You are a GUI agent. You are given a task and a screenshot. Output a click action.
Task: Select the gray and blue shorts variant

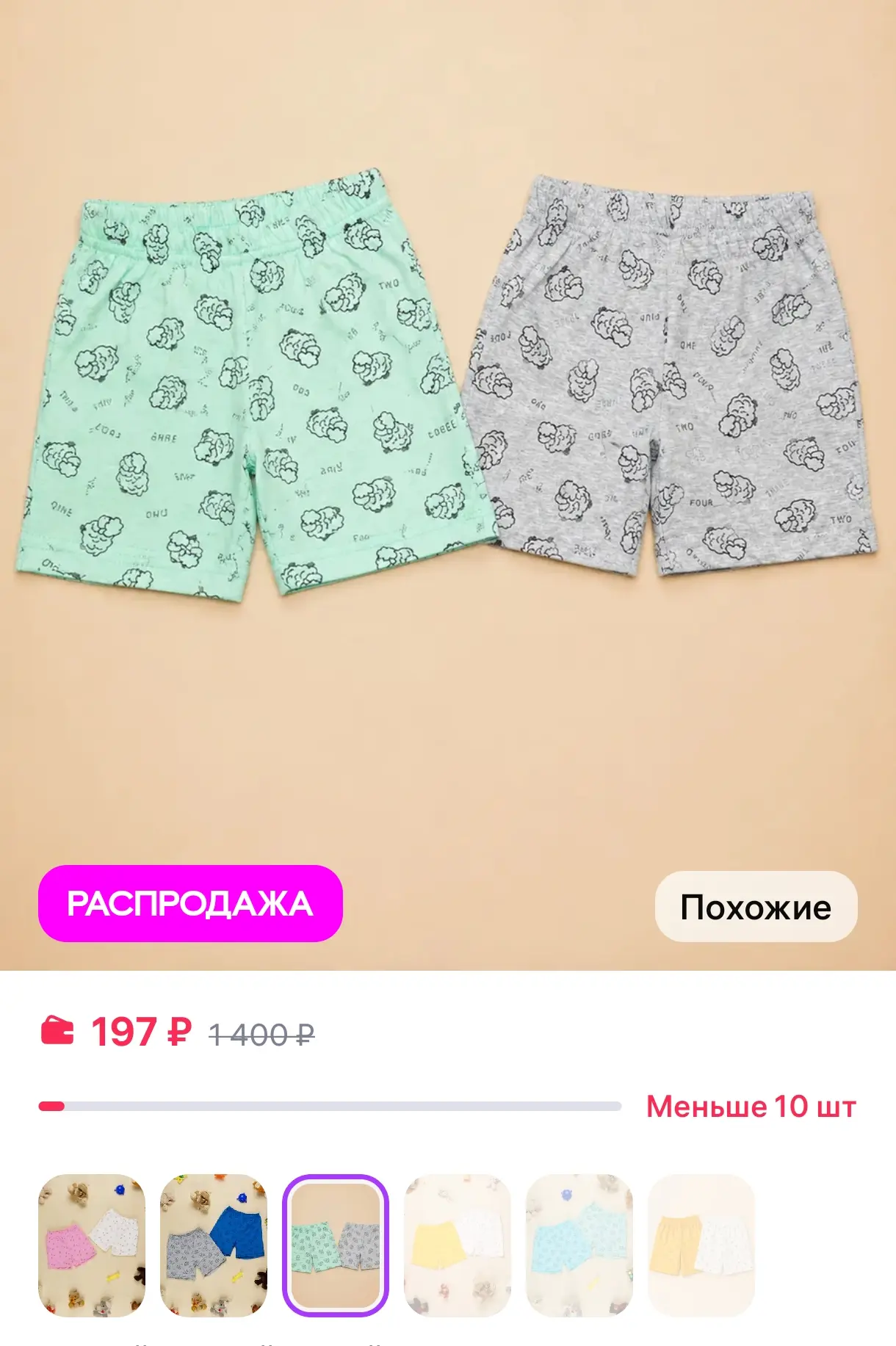point(214,1245)
